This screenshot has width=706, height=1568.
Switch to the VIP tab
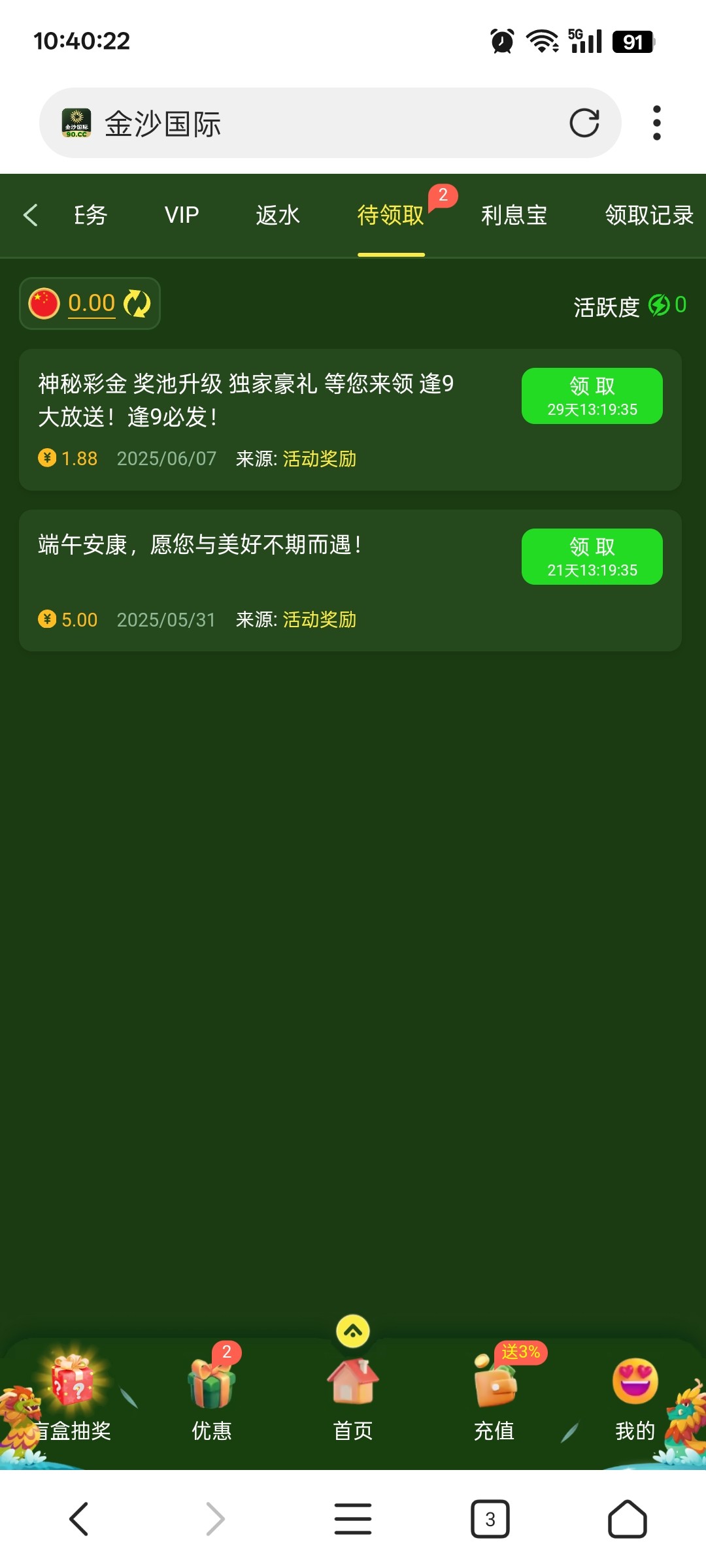coord(182,215)
